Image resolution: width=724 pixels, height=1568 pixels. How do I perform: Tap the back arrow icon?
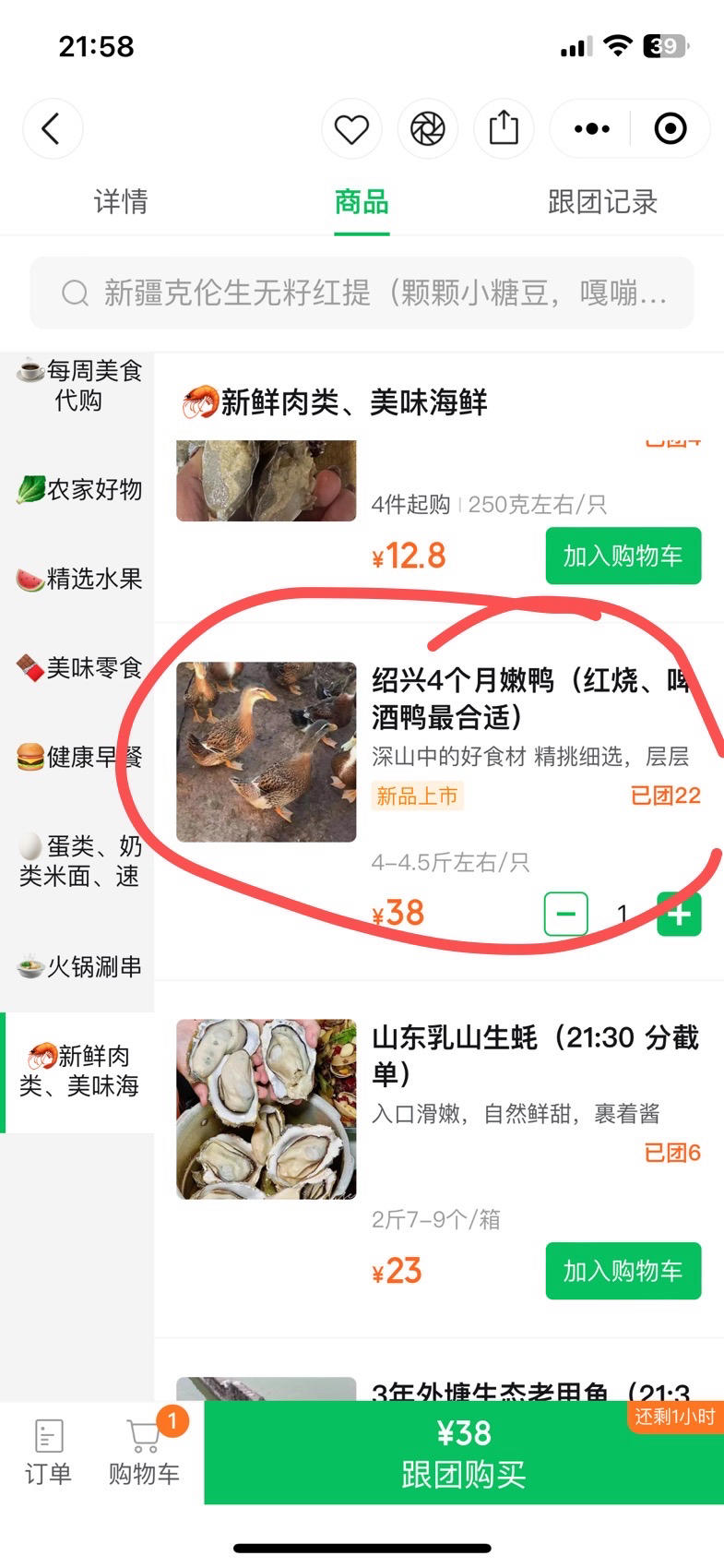pos(53,129)
